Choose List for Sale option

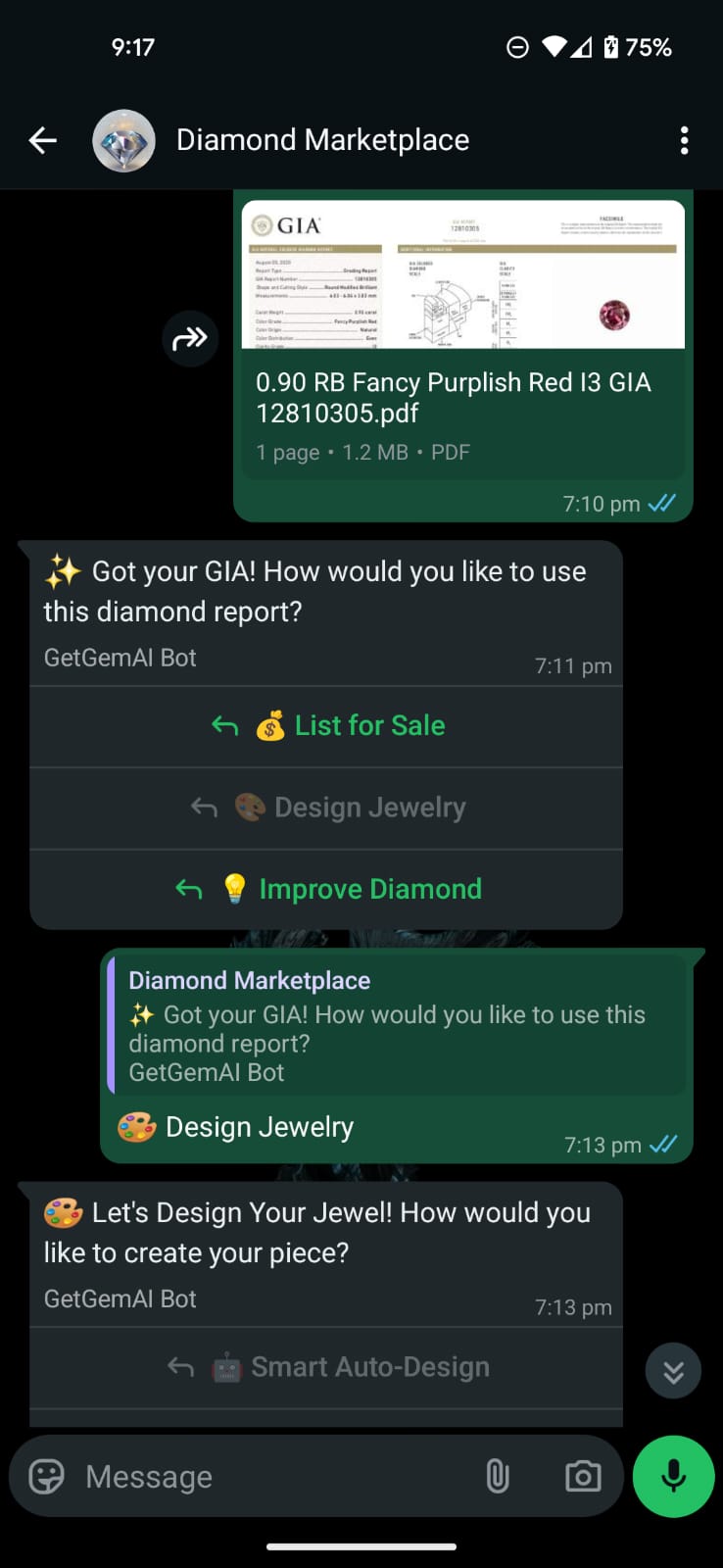coord(327,726)
